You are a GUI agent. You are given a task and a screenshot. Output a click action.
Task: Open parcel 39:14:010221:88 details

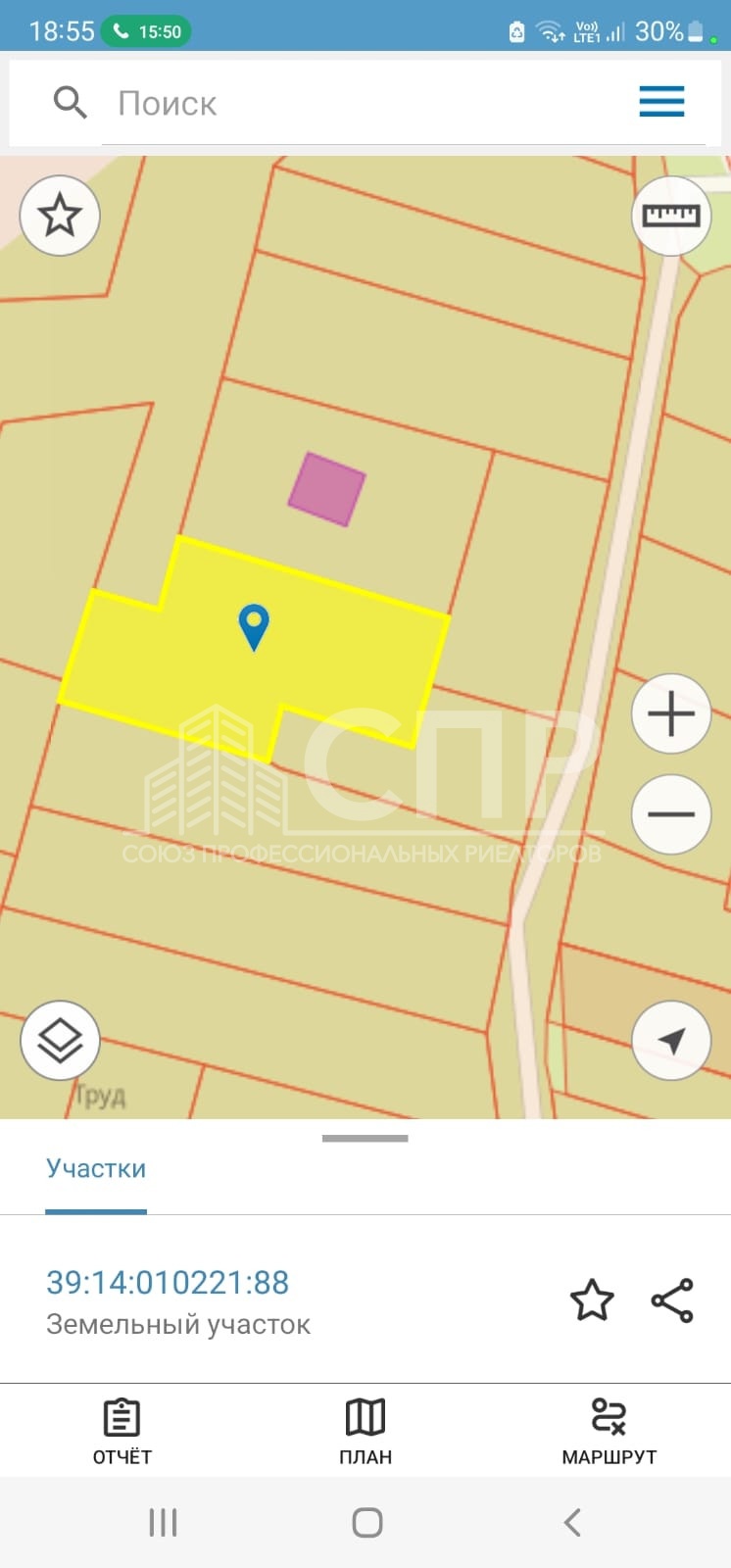pyautogui.click(x=168, y=1283)
